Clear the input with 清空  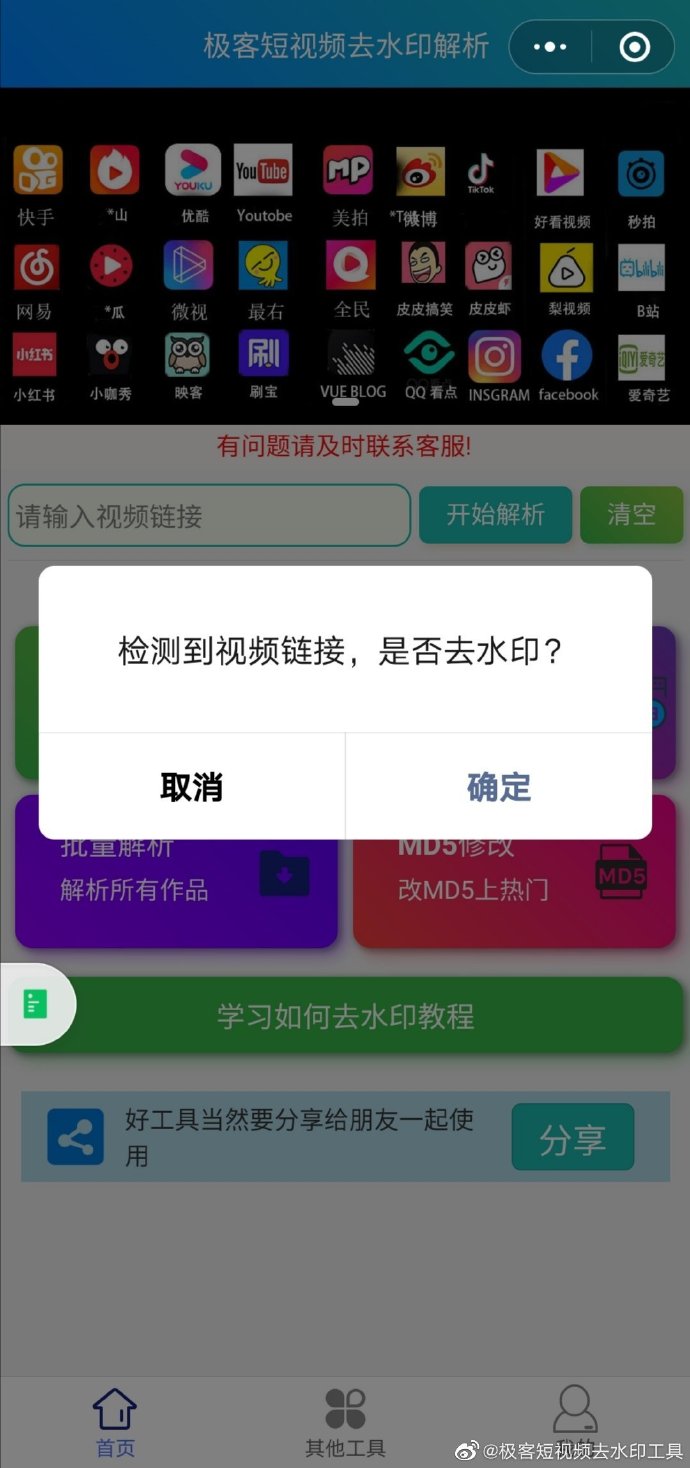tap(631, 515)
